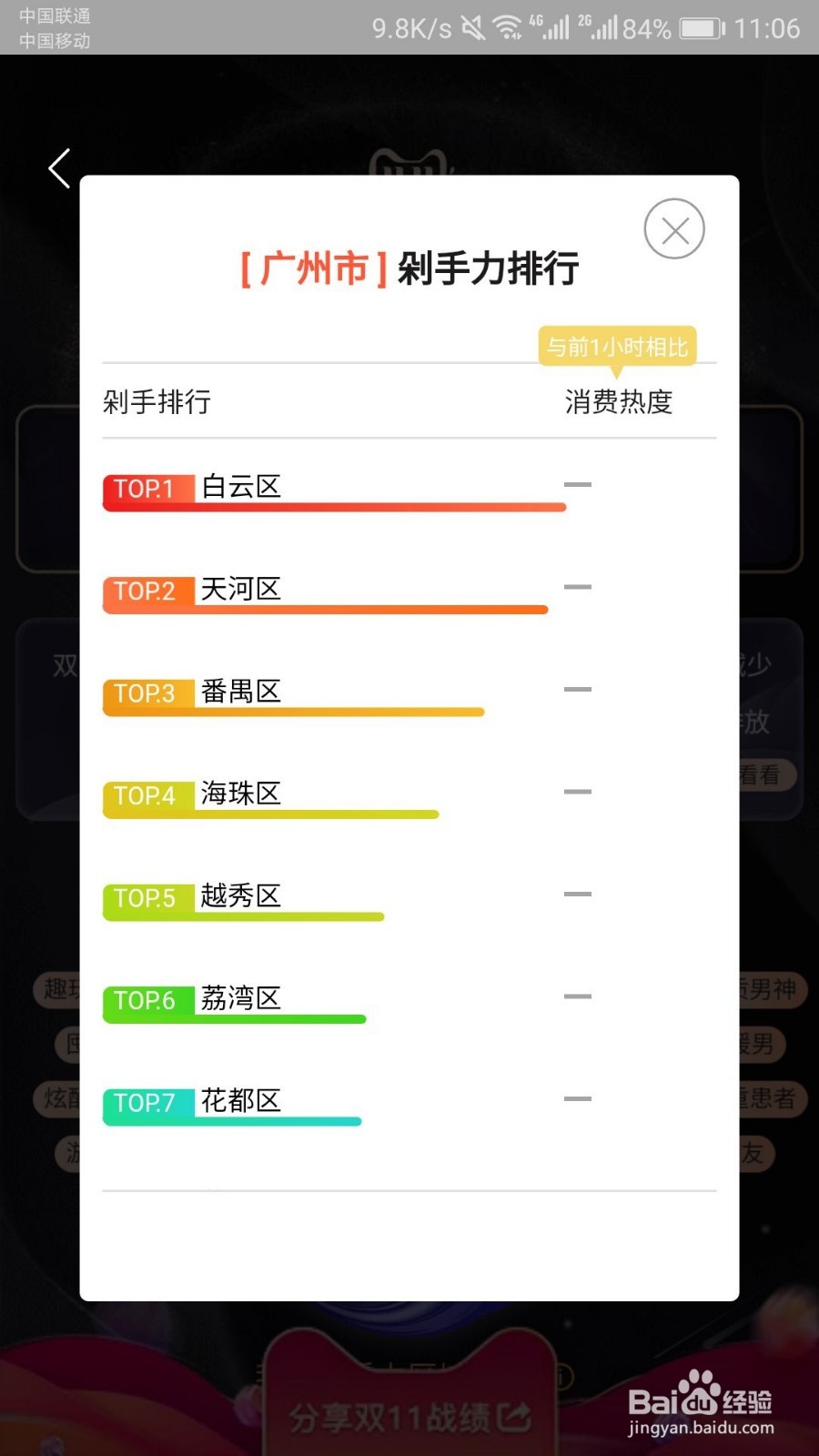
Task: Tap the battery indicator in status bar
Action: coord(700,26)
